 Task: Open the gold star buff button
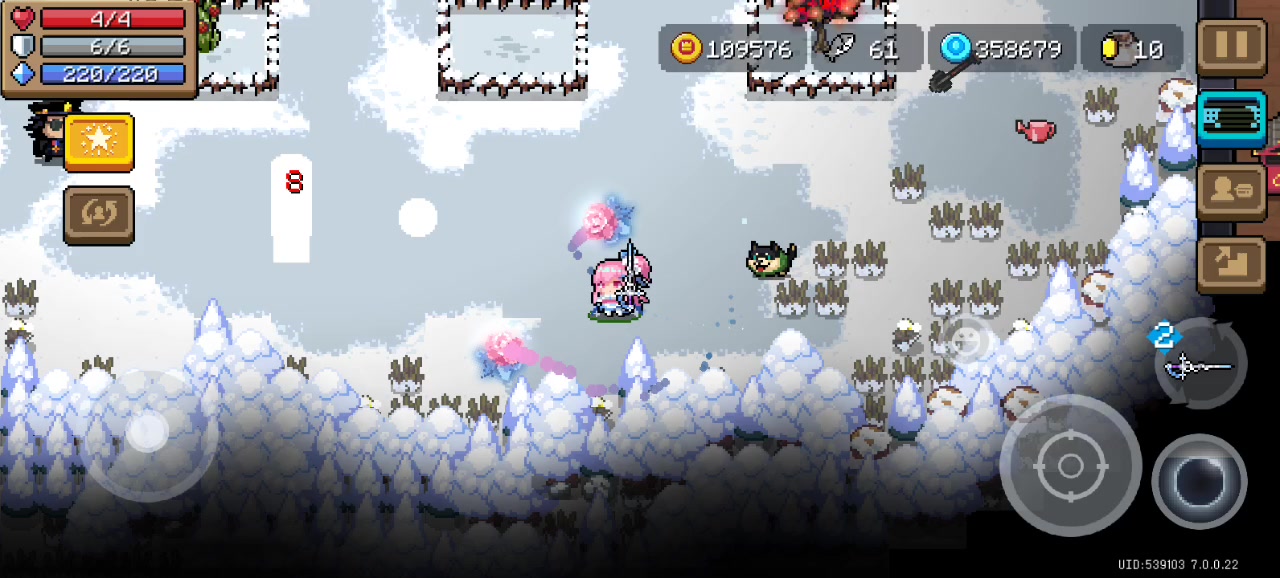[99, 142]
